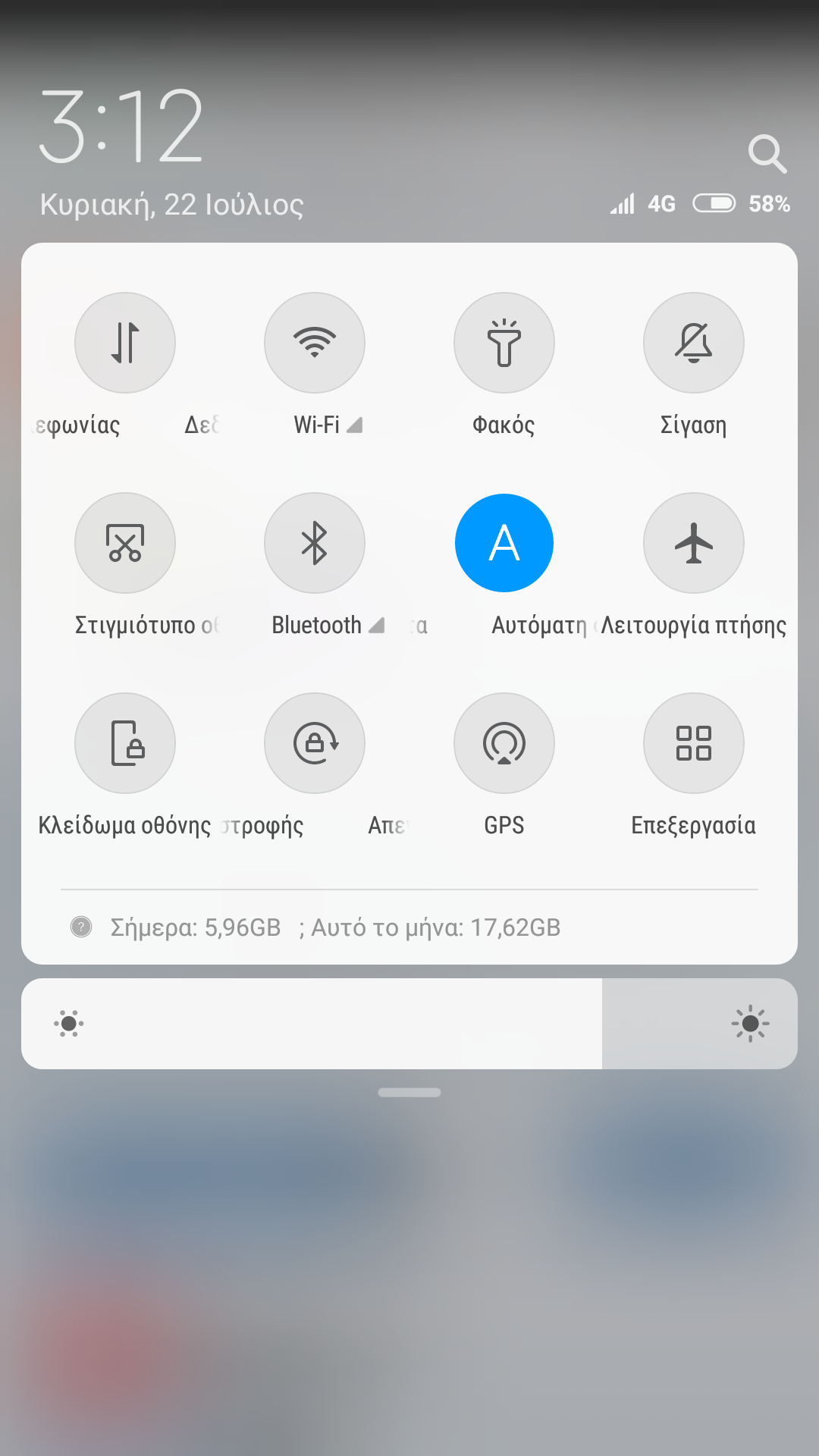Viewport: 819px width, 1456px height.
Task: Toggle mobile data on
Action: [125, 343]
